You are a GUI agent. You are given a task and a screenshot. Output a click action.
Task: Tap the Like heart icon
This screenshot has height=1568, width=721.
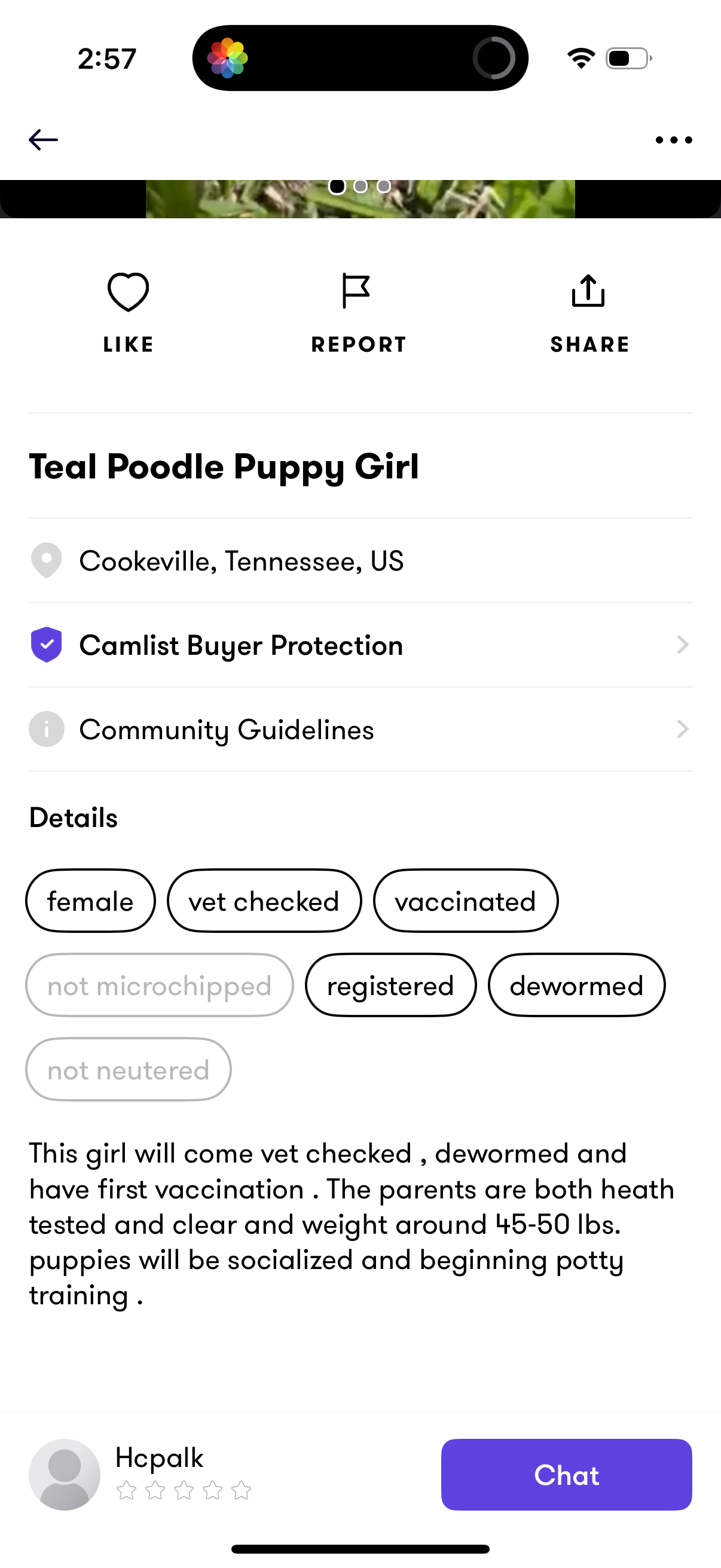(129, 292)
